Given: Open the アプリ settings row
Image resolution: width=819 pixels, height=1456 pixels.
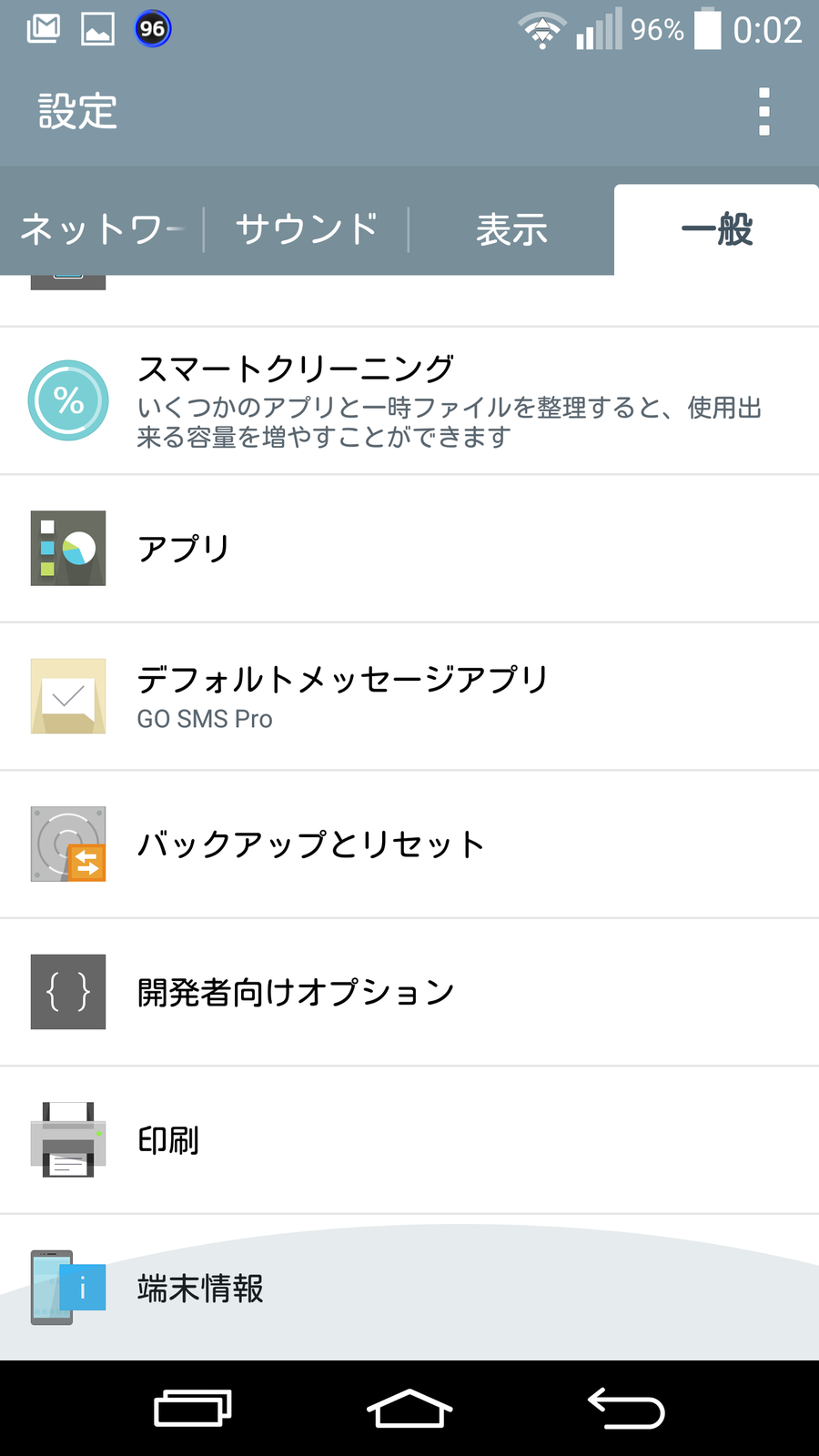Looking at the screenshot, I should click(409, 549).
